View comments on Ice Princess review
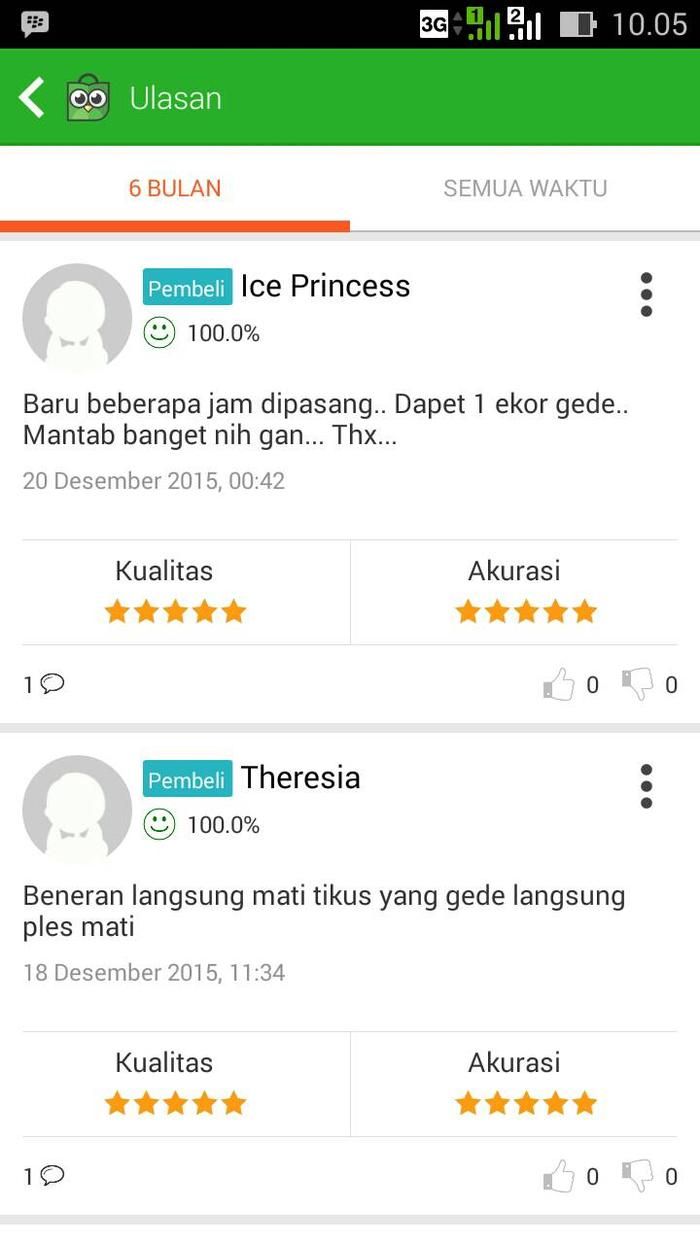Image resolution: width=700 pixels, height=1244 pixels. [44, 684]
